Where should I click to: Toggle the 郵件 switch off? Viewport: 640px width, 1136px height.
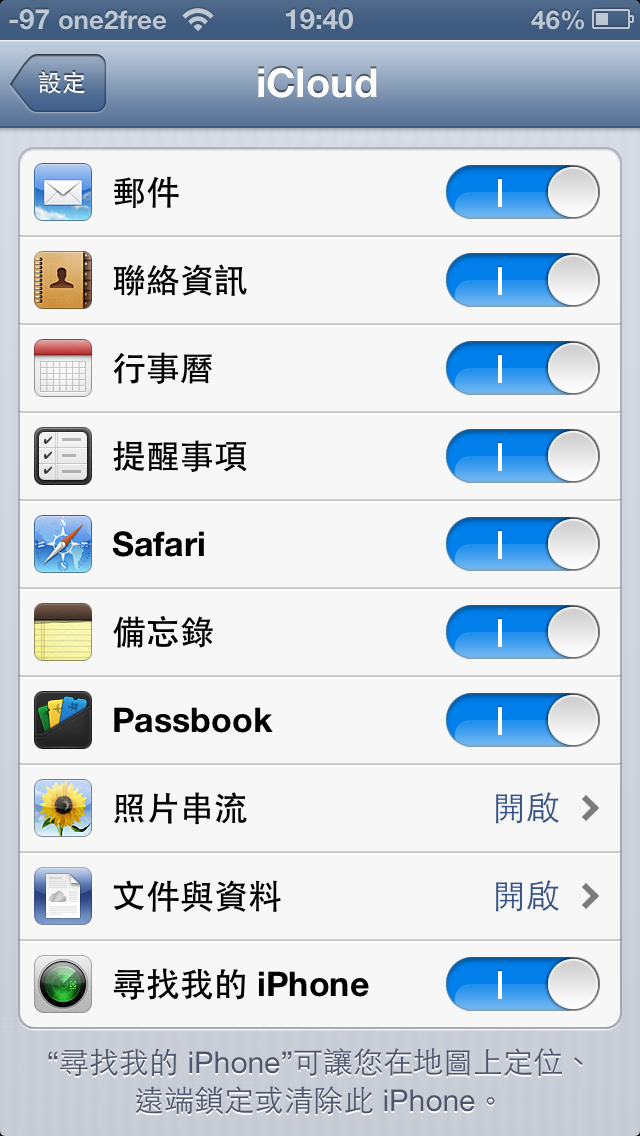coord(522,192)
